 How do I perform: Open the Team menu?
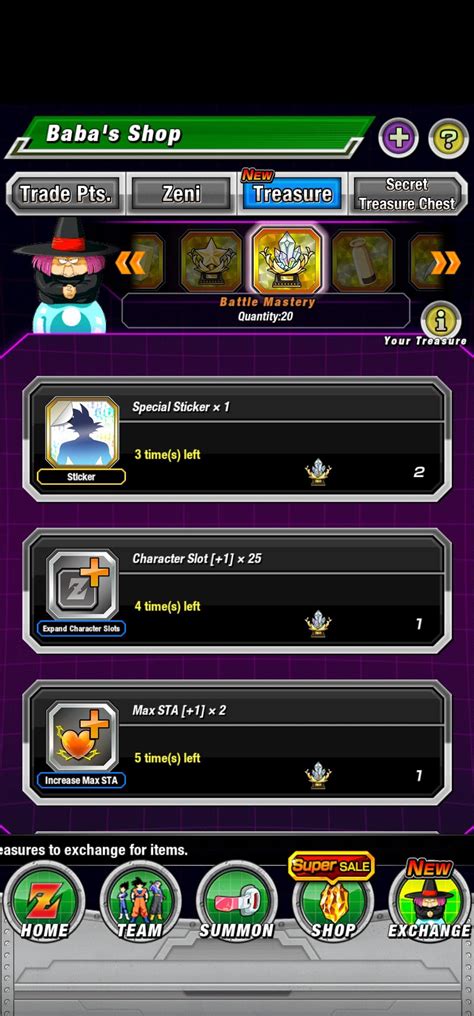(141, 902)
